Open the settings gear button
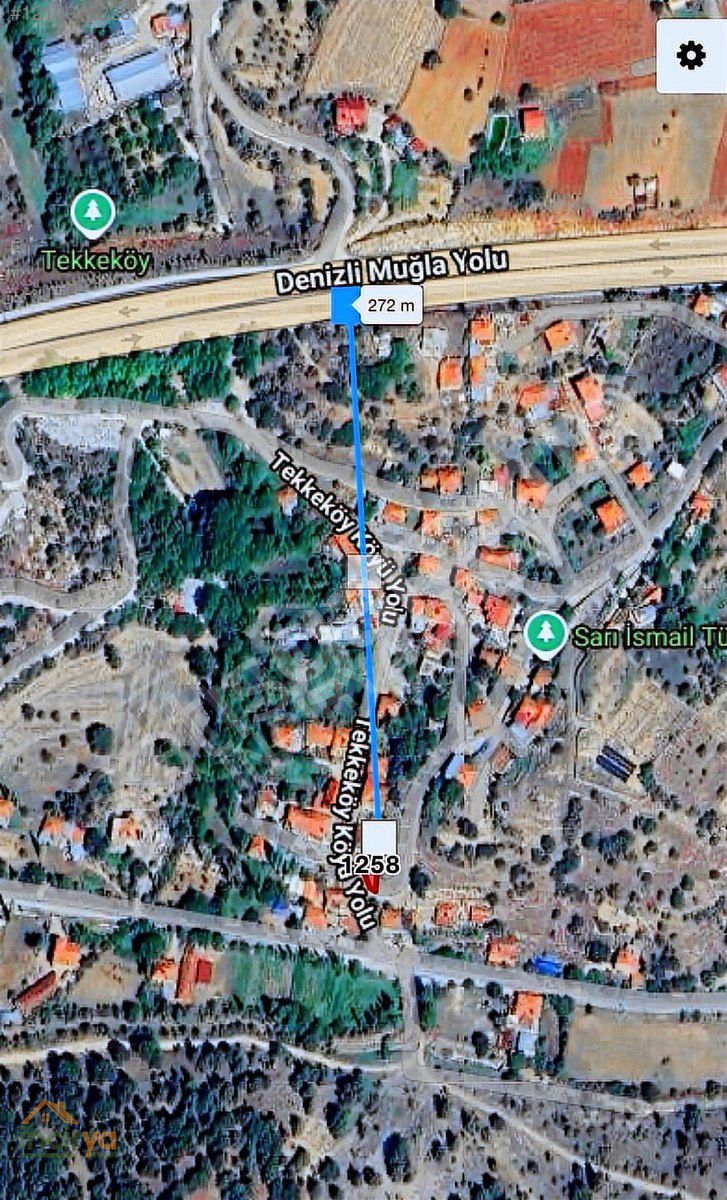The width and height of the screenshot is (727, 1200). [x=691, y=55]
